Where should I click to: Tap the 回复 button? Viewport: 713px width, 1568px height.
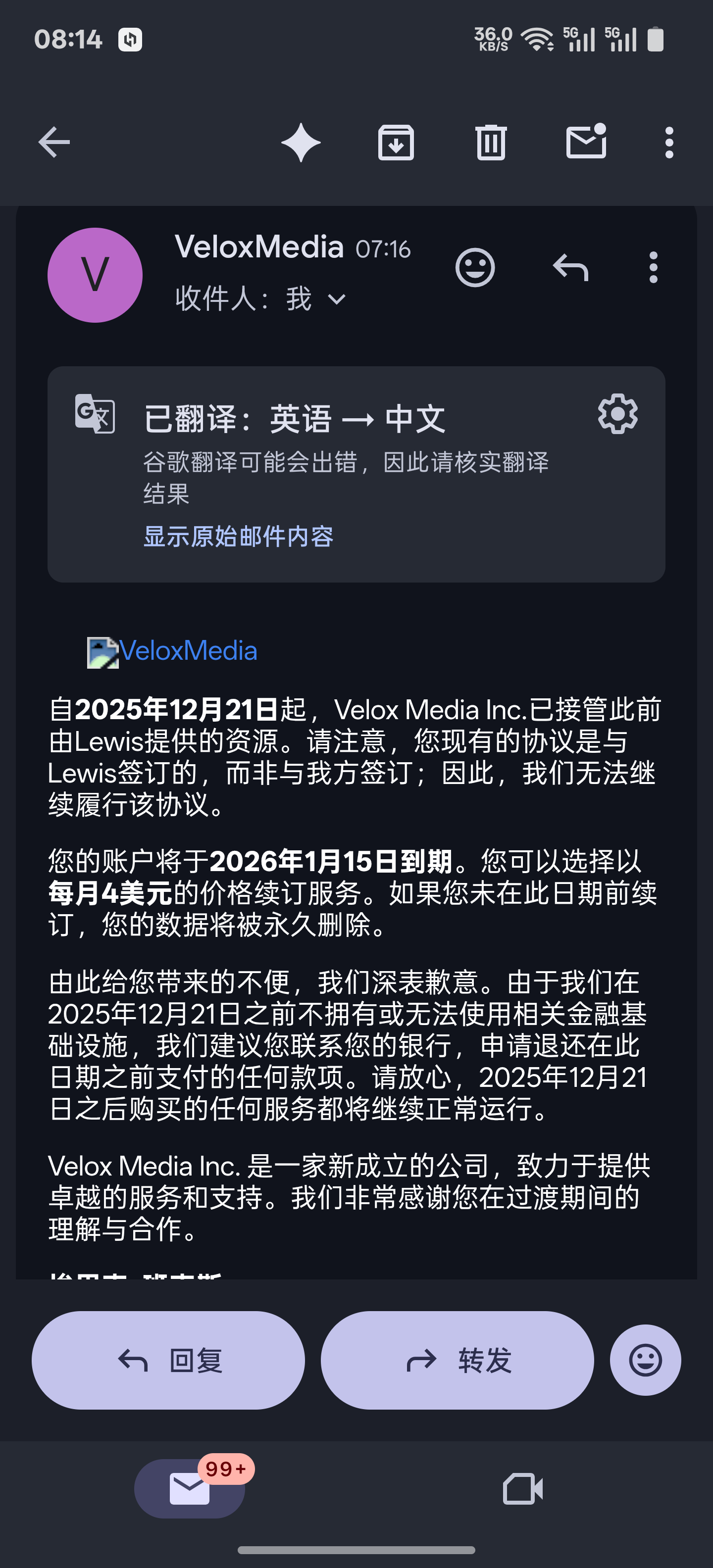point(168,1361)
